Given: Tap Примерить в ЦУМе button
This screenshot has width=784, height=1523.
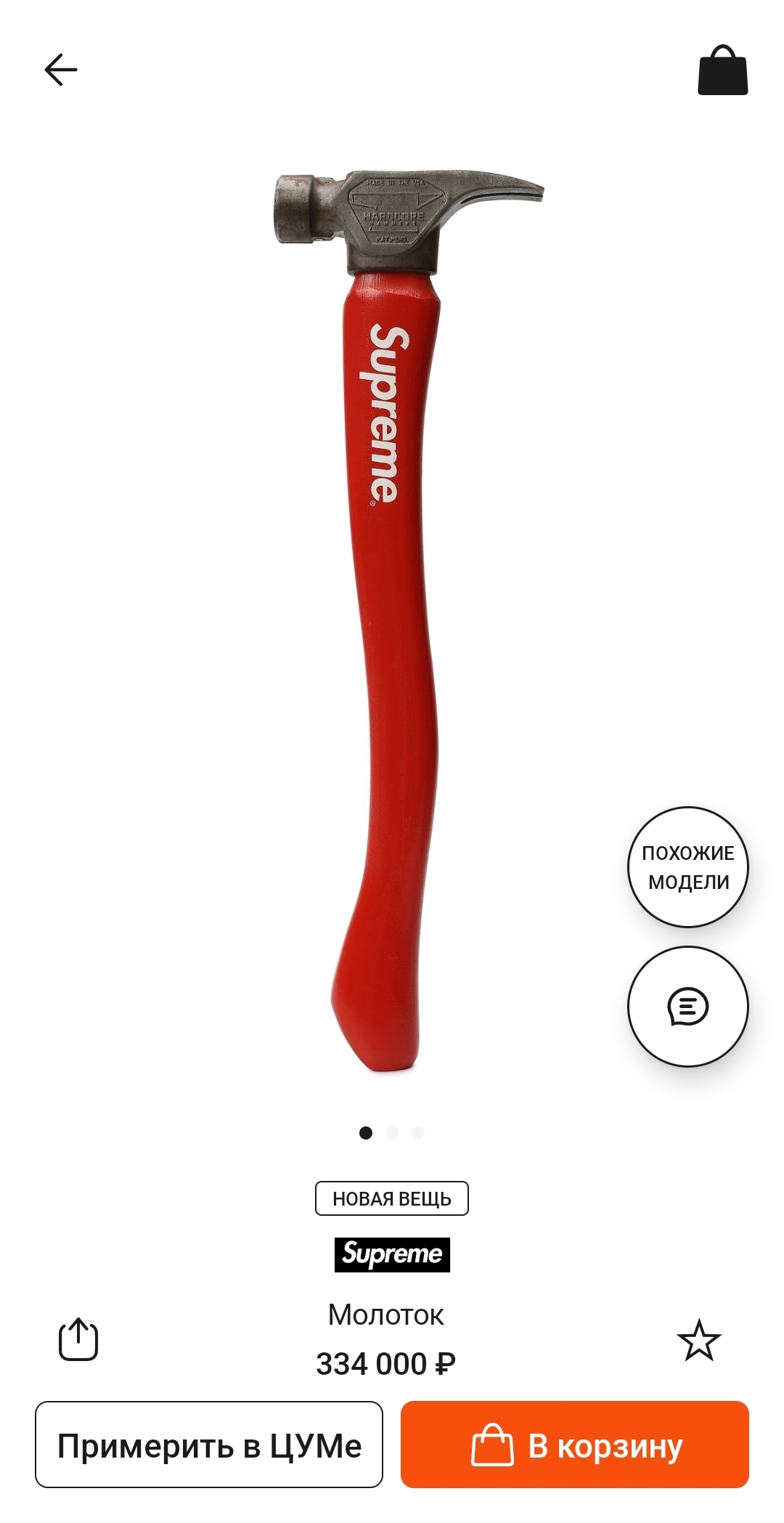Looking at the screenshot, I should pos(209,1444).
